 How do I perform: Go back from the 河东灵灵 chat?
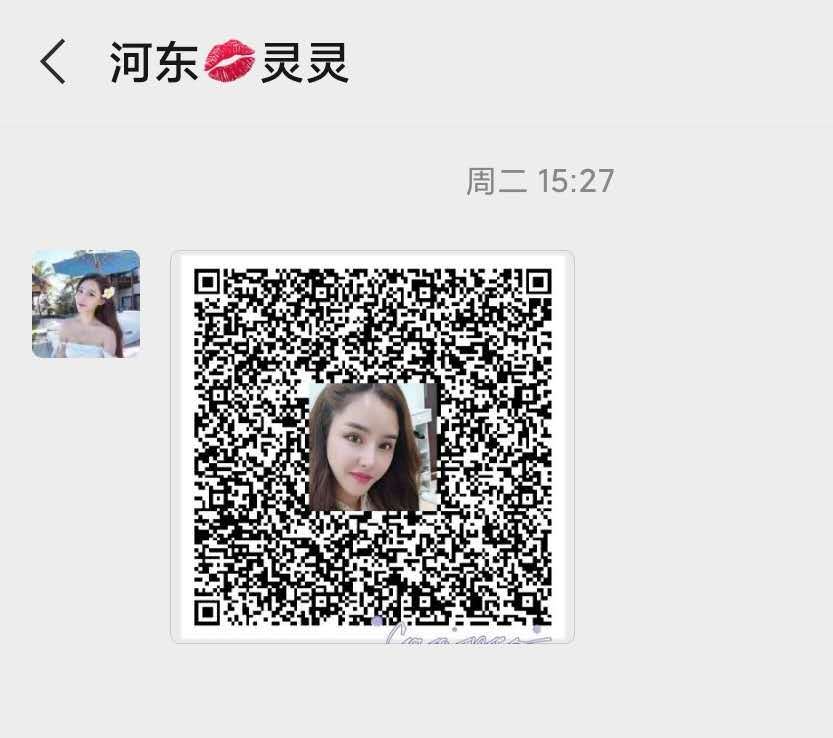[x=53, y=62]
